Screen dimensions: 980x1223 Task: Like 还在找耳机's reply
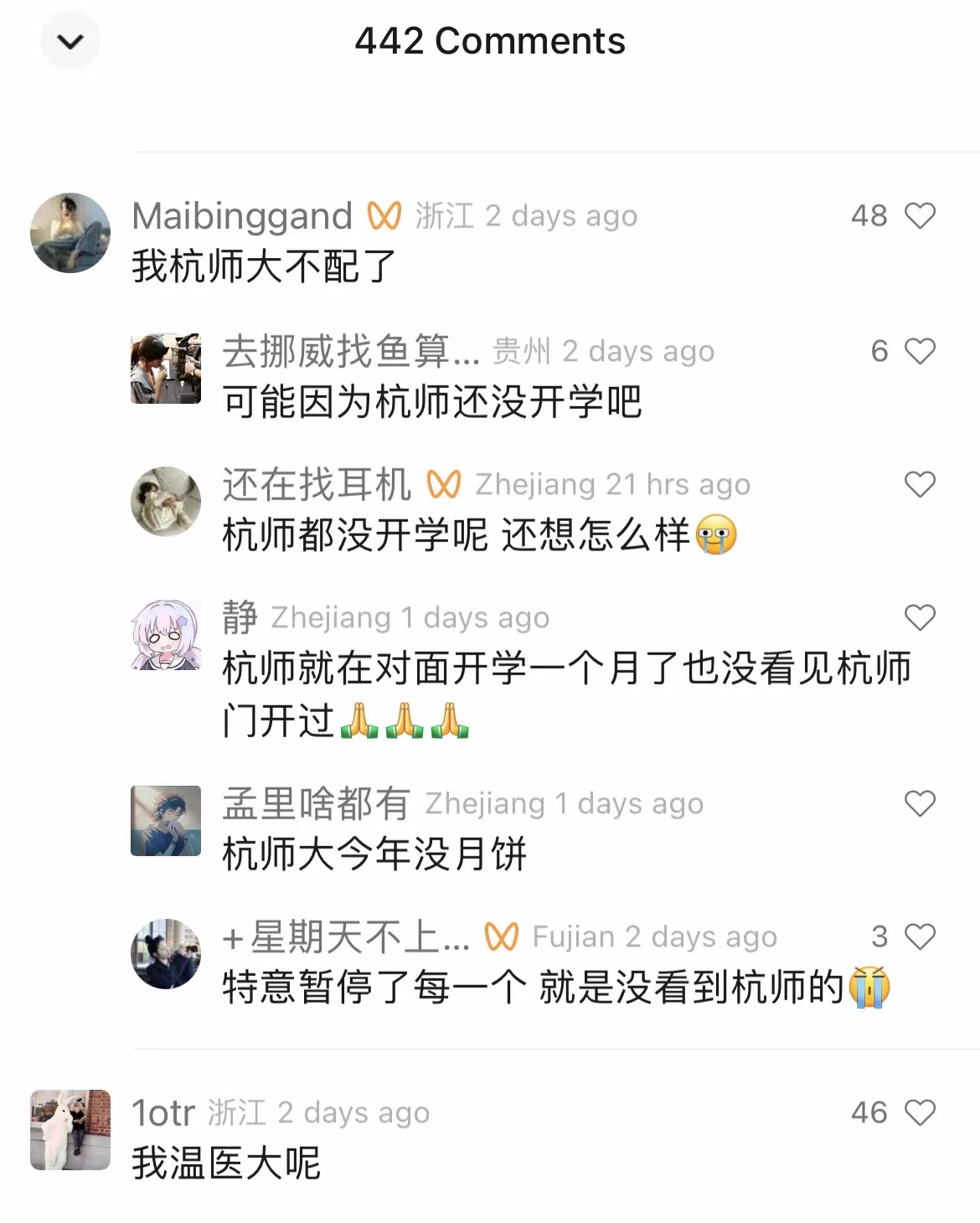920,484
